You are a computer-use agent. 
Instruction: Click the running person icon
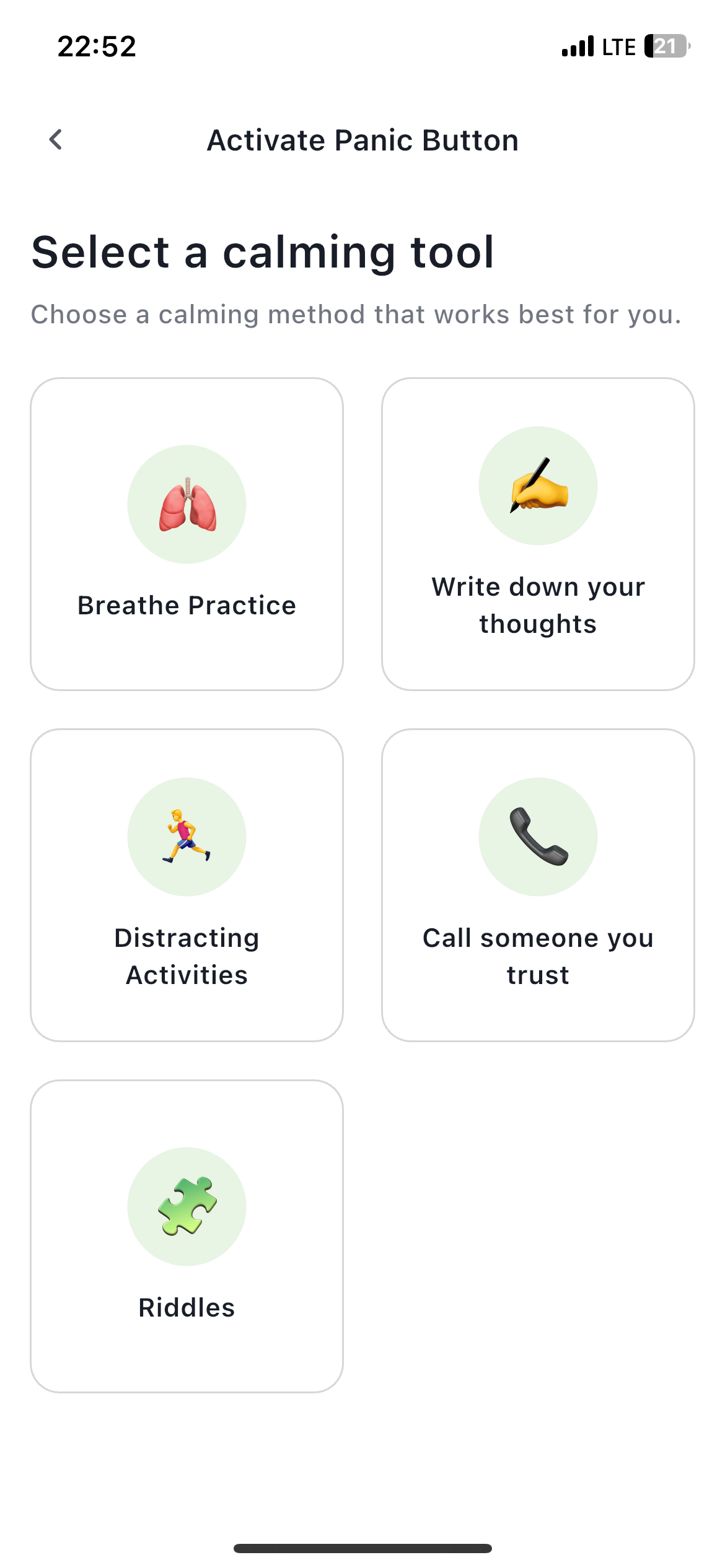click(x=187, y=836)
